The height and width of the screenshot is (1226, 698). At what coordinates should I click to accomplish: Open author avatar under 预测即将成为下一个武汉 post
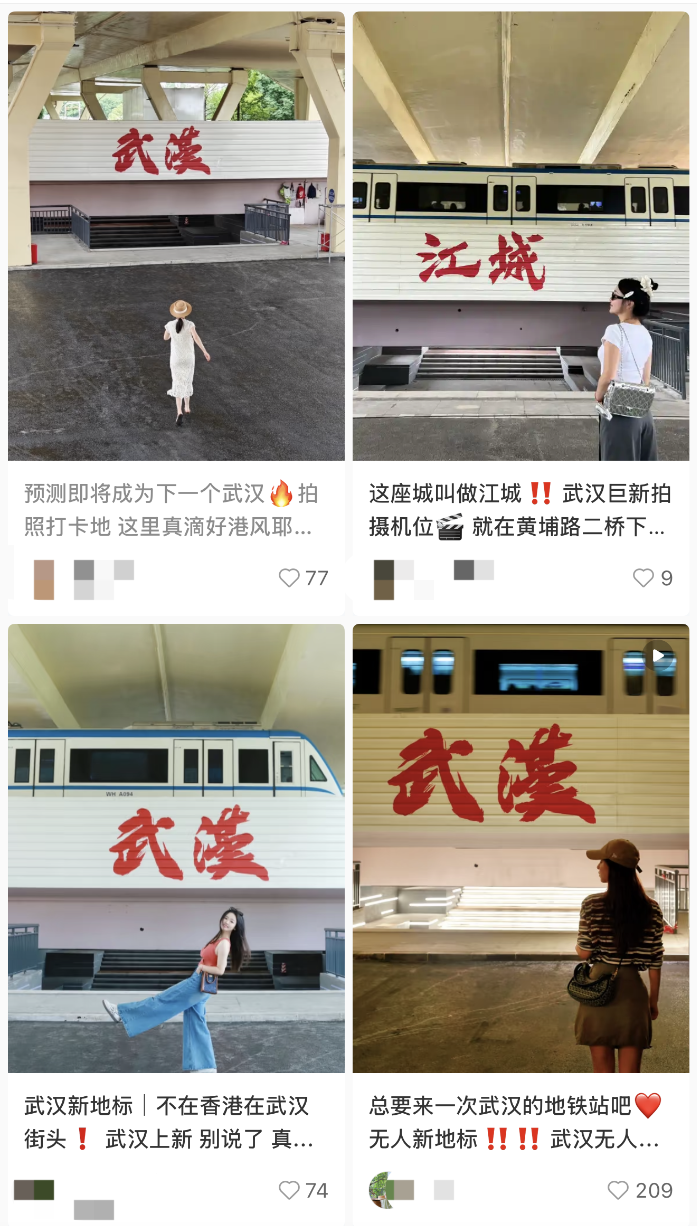(44, 580)
